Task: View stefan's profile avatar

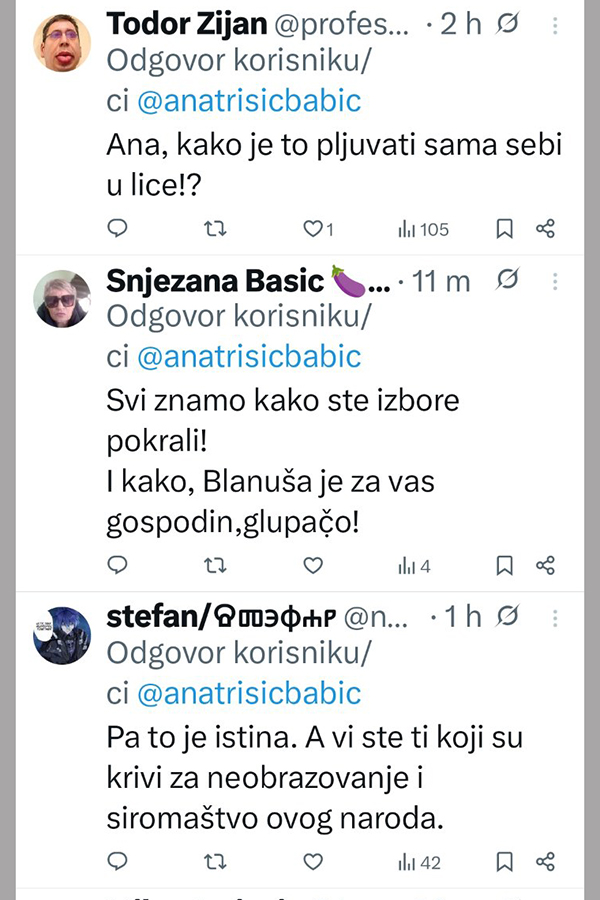Action: 62,635
